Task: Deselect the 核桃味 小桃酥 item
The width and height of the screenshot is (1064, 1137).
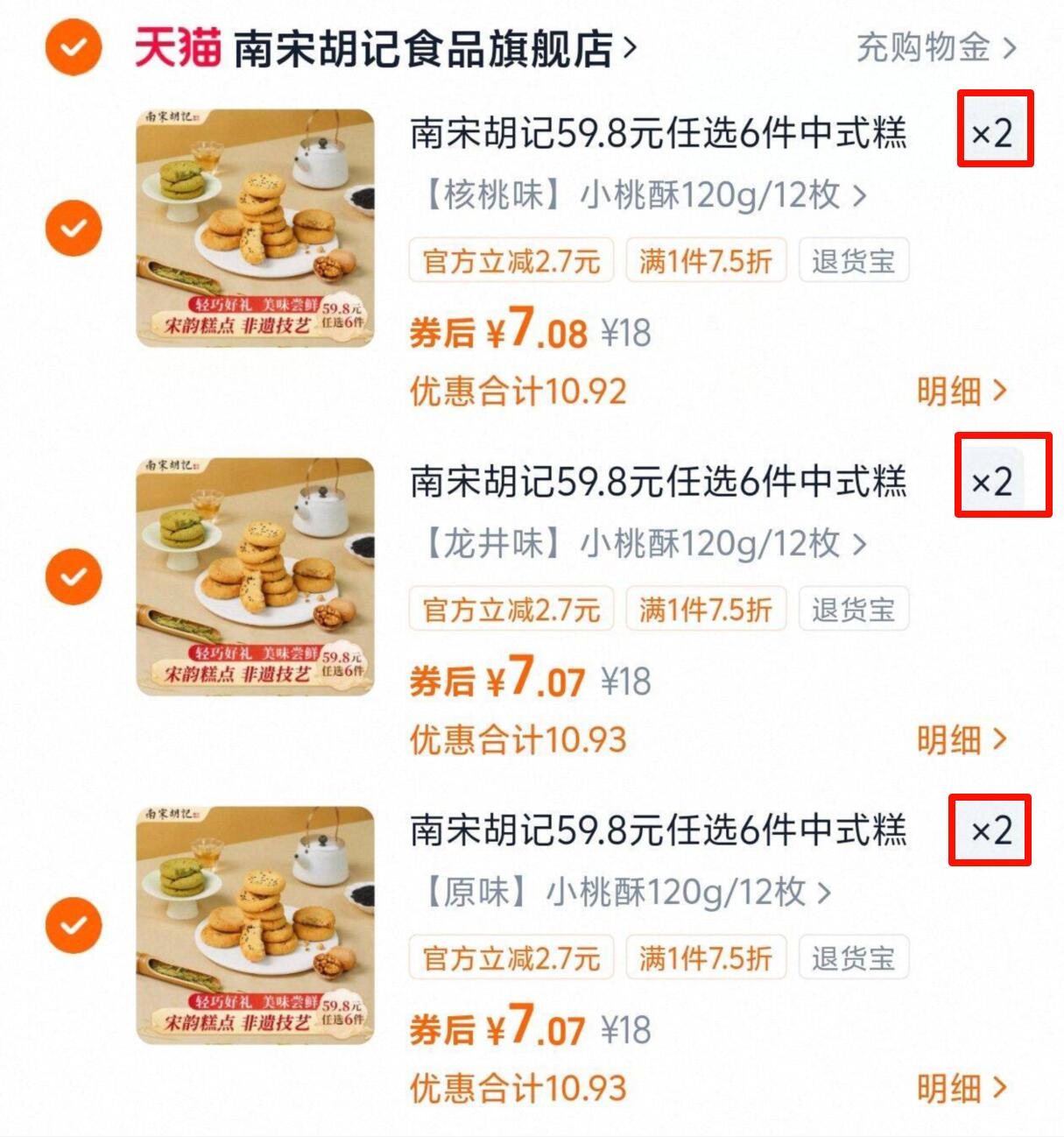Action: (74, 229)
